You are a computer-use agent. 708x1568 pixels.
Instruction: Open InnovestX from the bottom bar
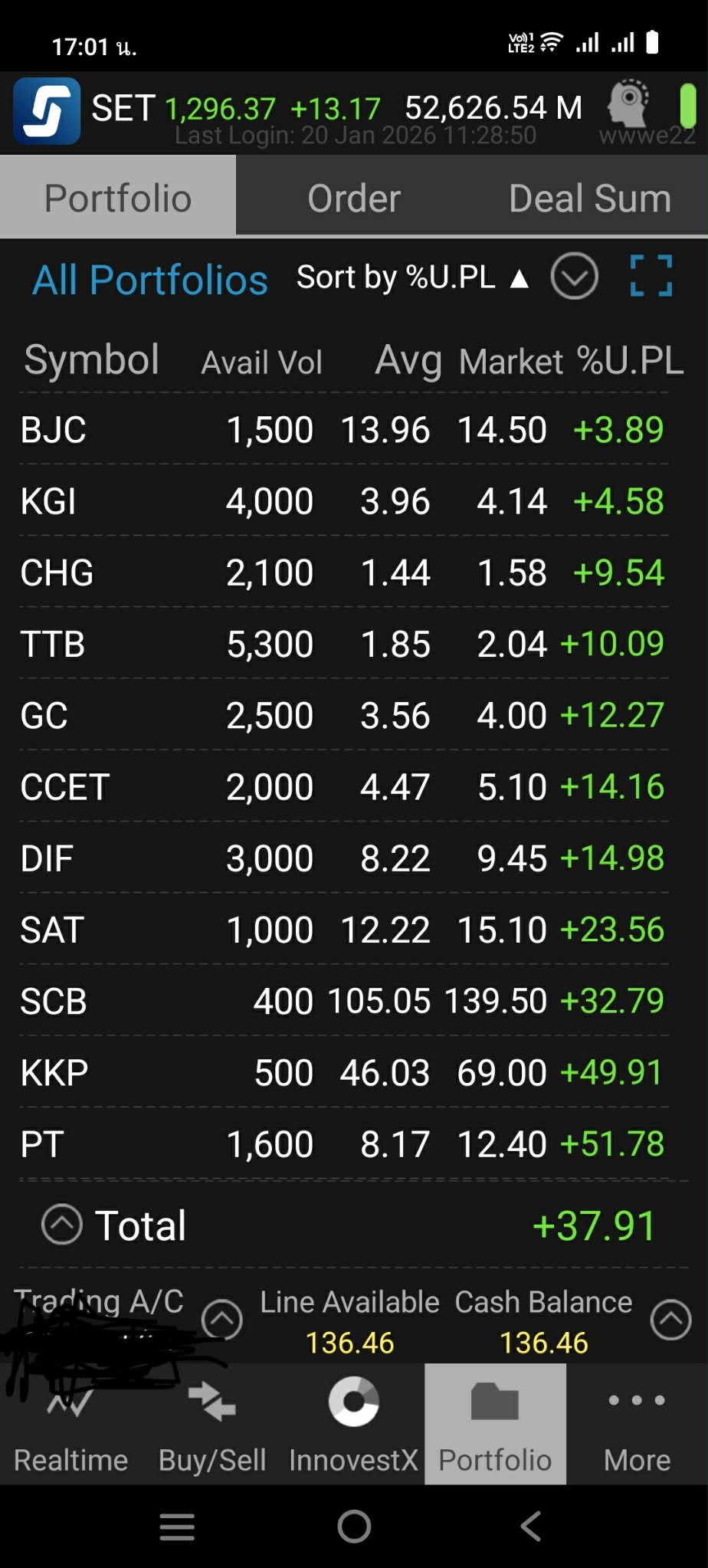(353, 1427)
